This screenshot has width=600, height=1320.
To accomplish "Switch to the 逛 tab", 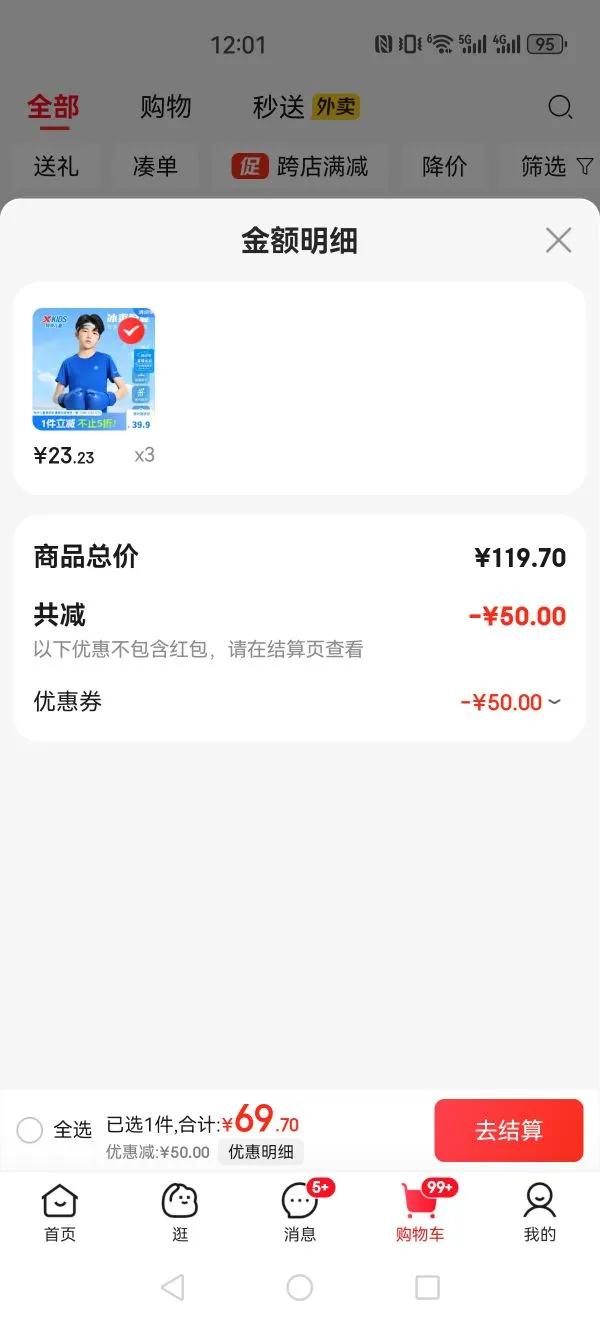I will point(180,1212).
